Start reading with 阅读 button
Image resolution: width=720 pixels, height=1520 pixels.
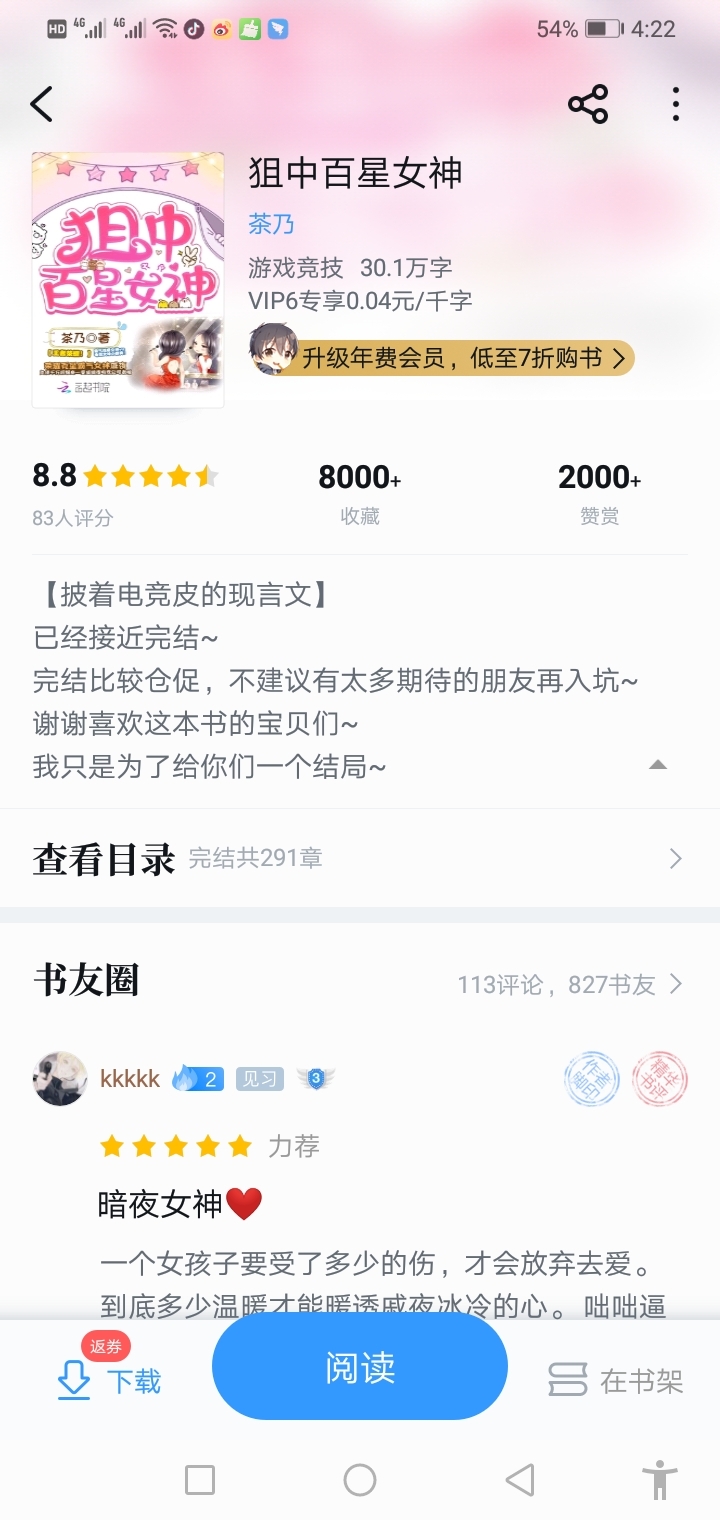pos(360,1367)
